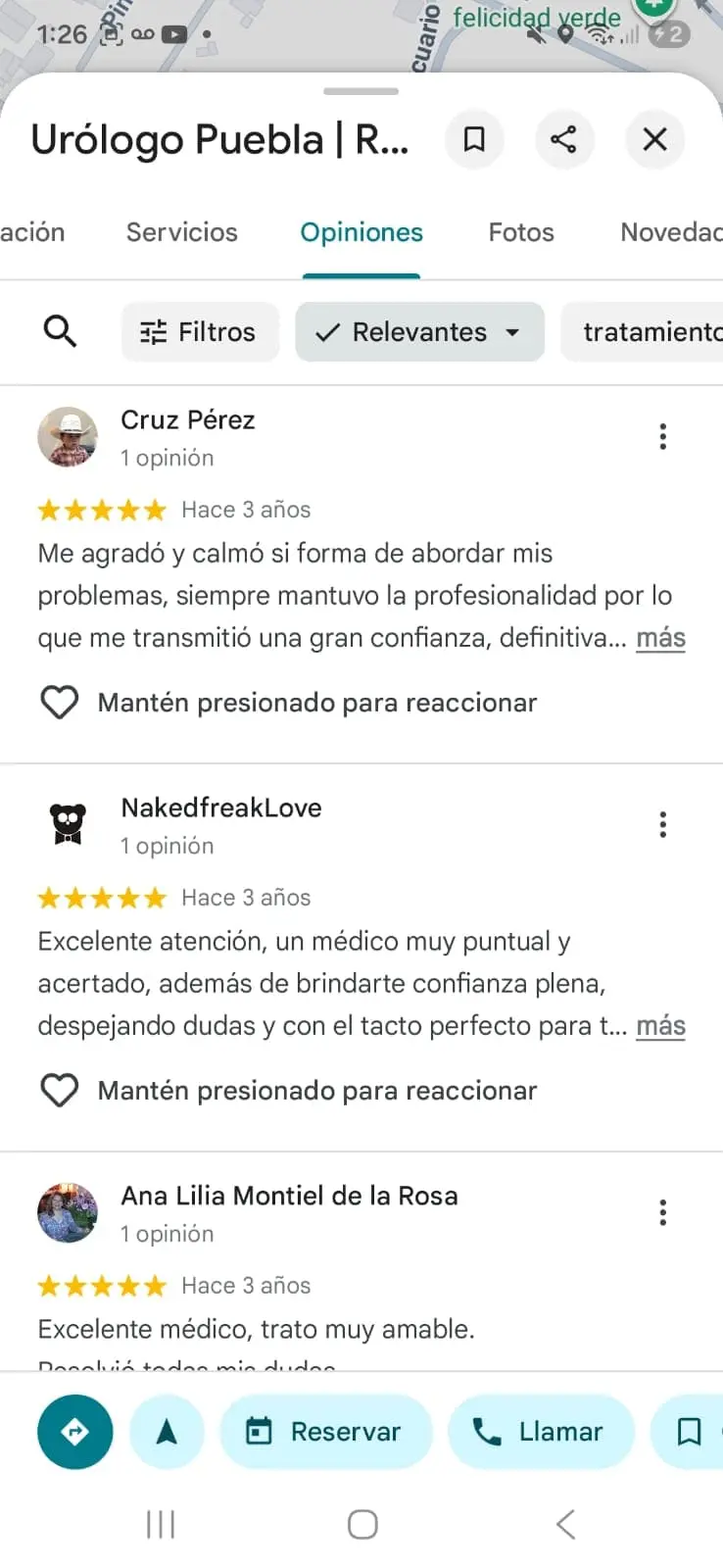723x1568 pixels.
Task: Open search within reviews
Action: (60, 331)
